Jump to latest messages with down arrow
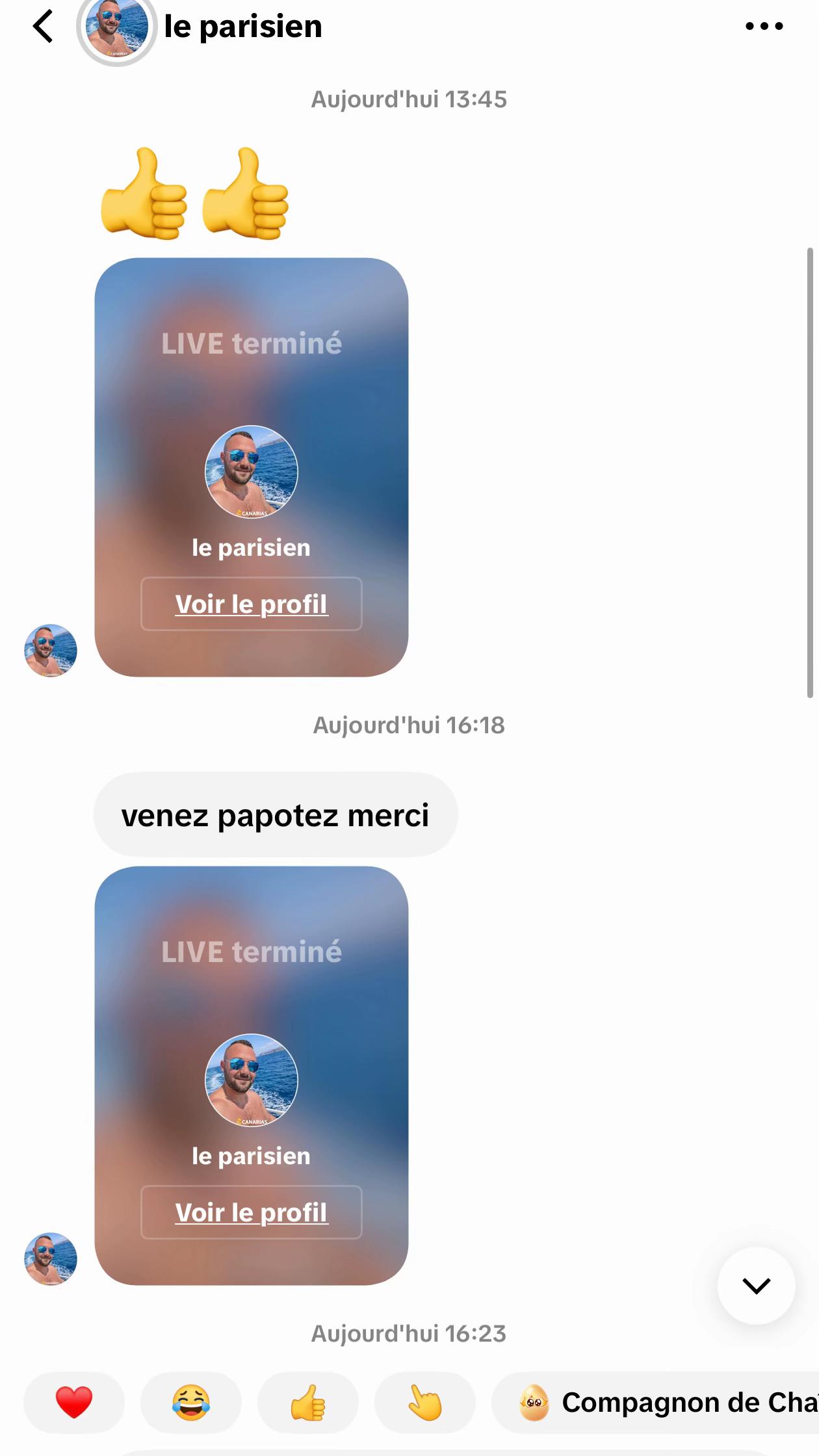 pos(757,1286)
